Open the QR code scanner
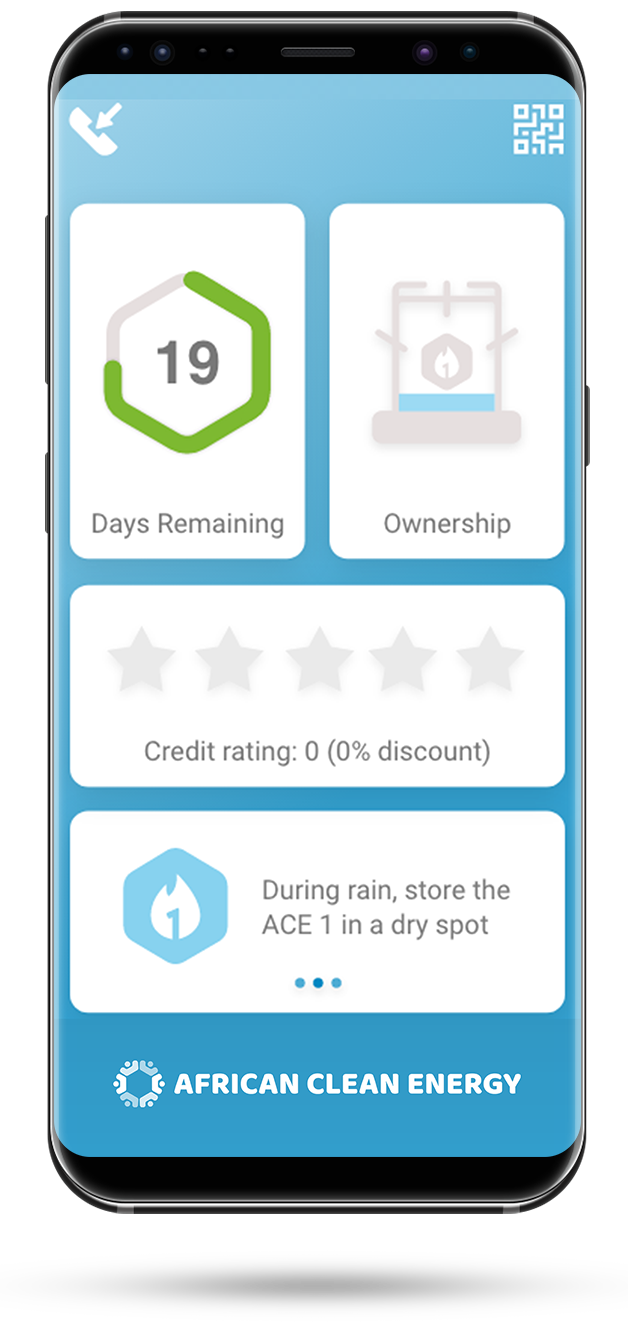Viewport: 628px width, 1324px height. click(x=538, y=129)
